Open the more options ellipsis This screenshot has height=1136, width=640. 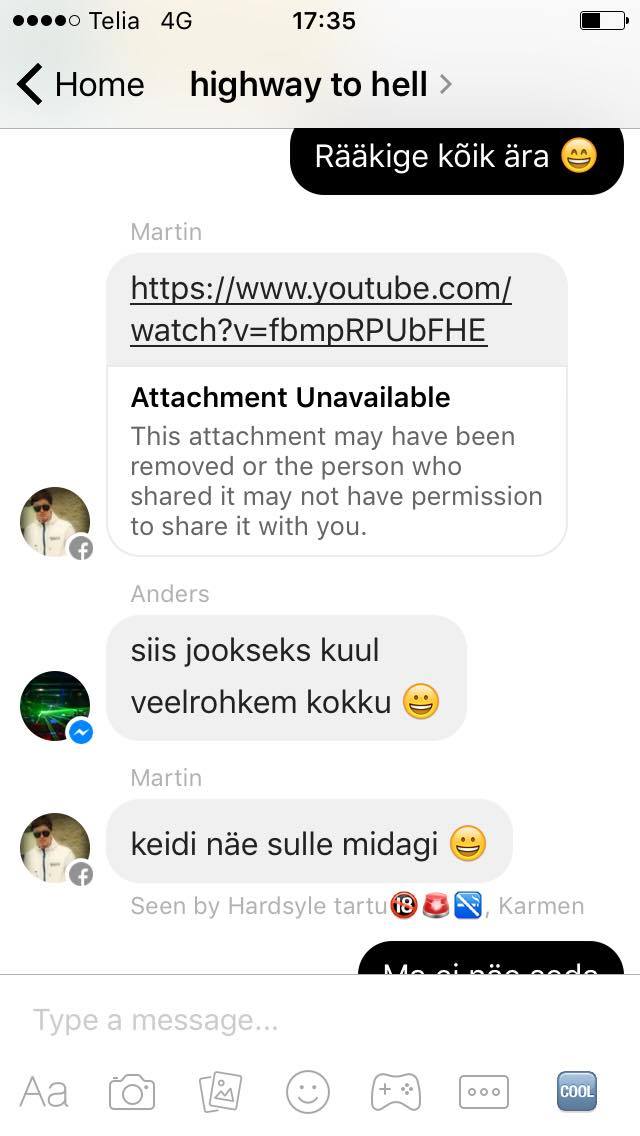pos(484,1092)
